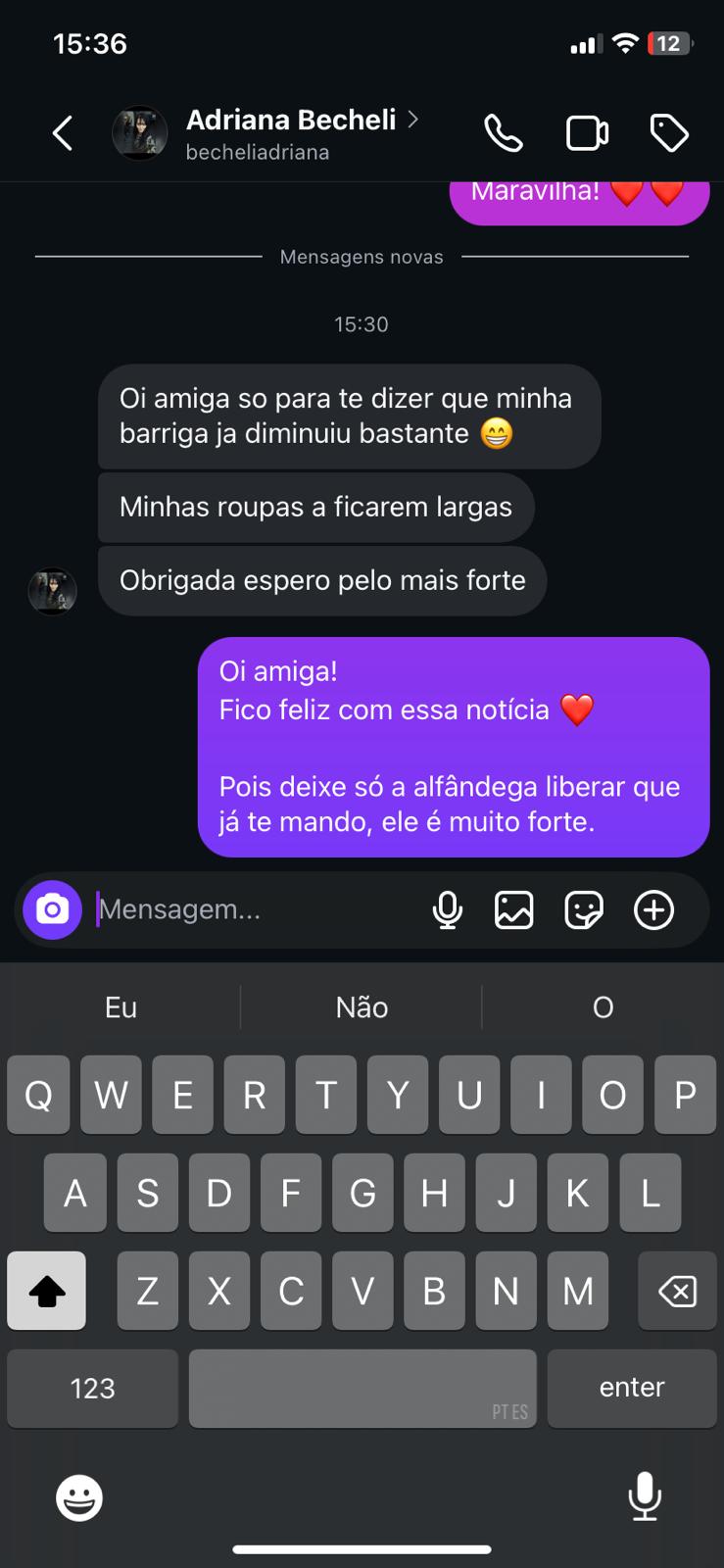The width and height of the screenshot is (724, 1568).
Task: Open the sticker picker
Action: [x=584, y=910]
